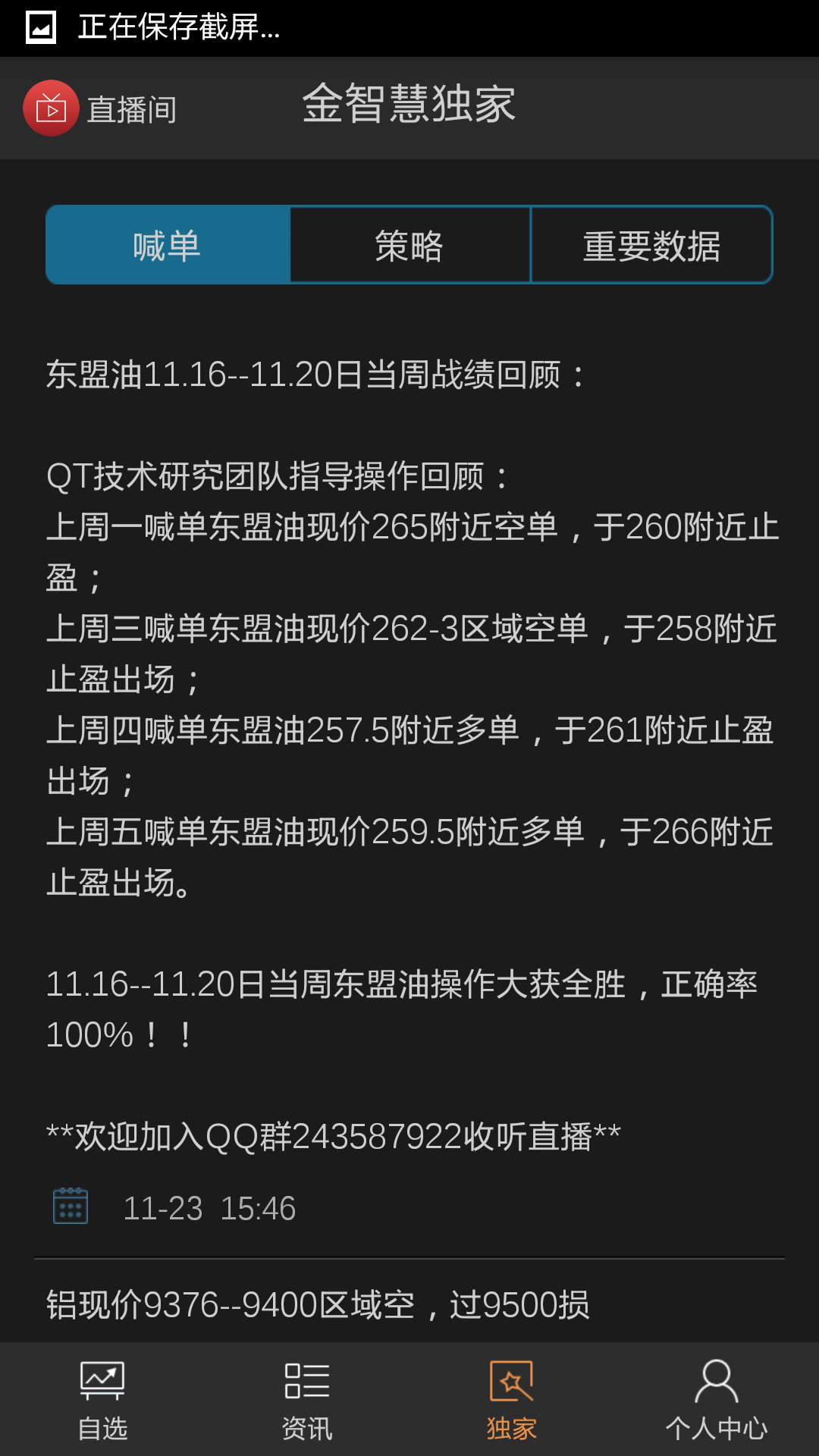Open the 直播间 live room
This screenshot has height=1456, width=819.
click(x=100, y=108)
